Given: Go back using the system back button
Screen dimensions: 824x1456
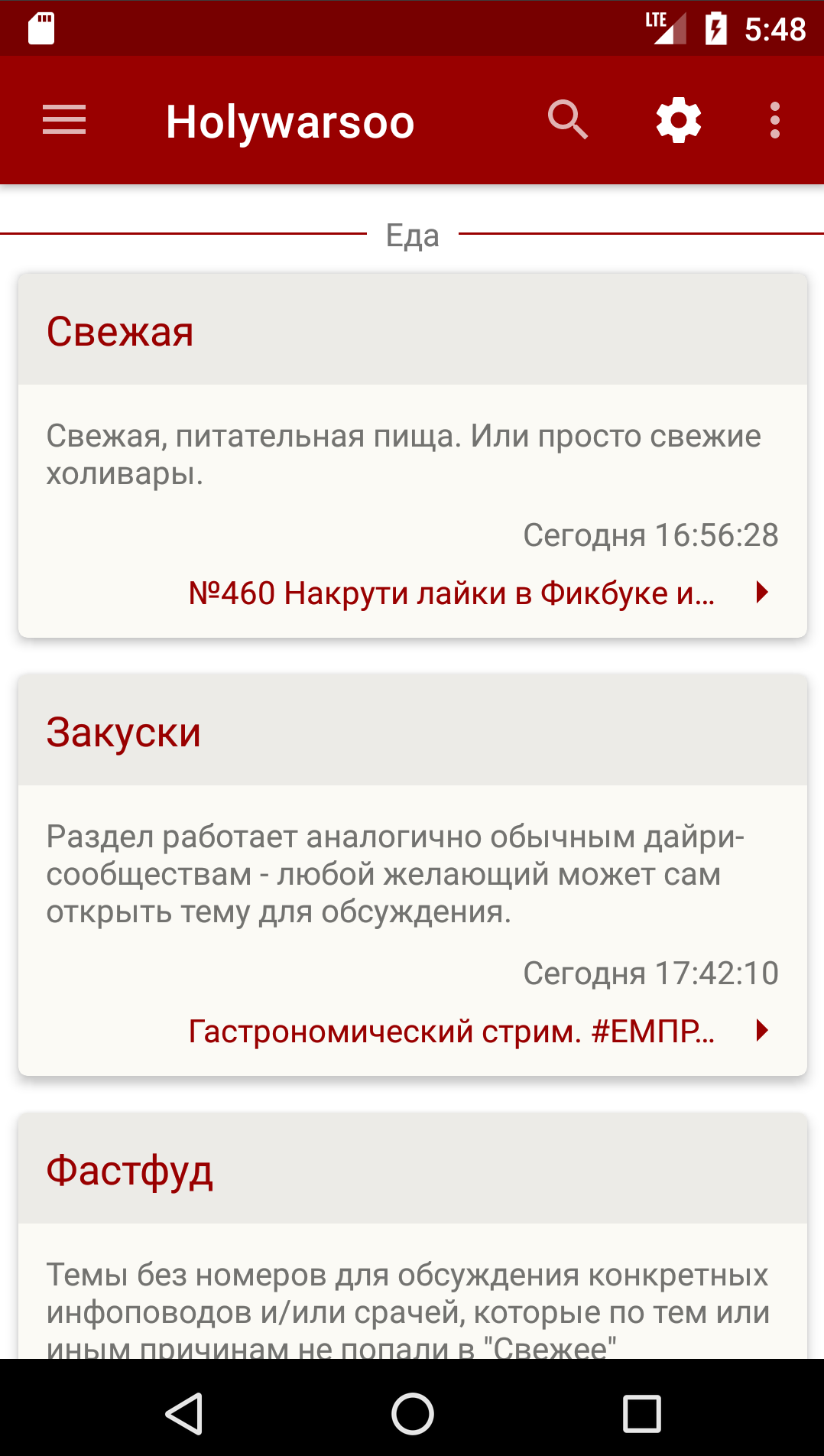Looking at the screenshot, I should 184,1413.
